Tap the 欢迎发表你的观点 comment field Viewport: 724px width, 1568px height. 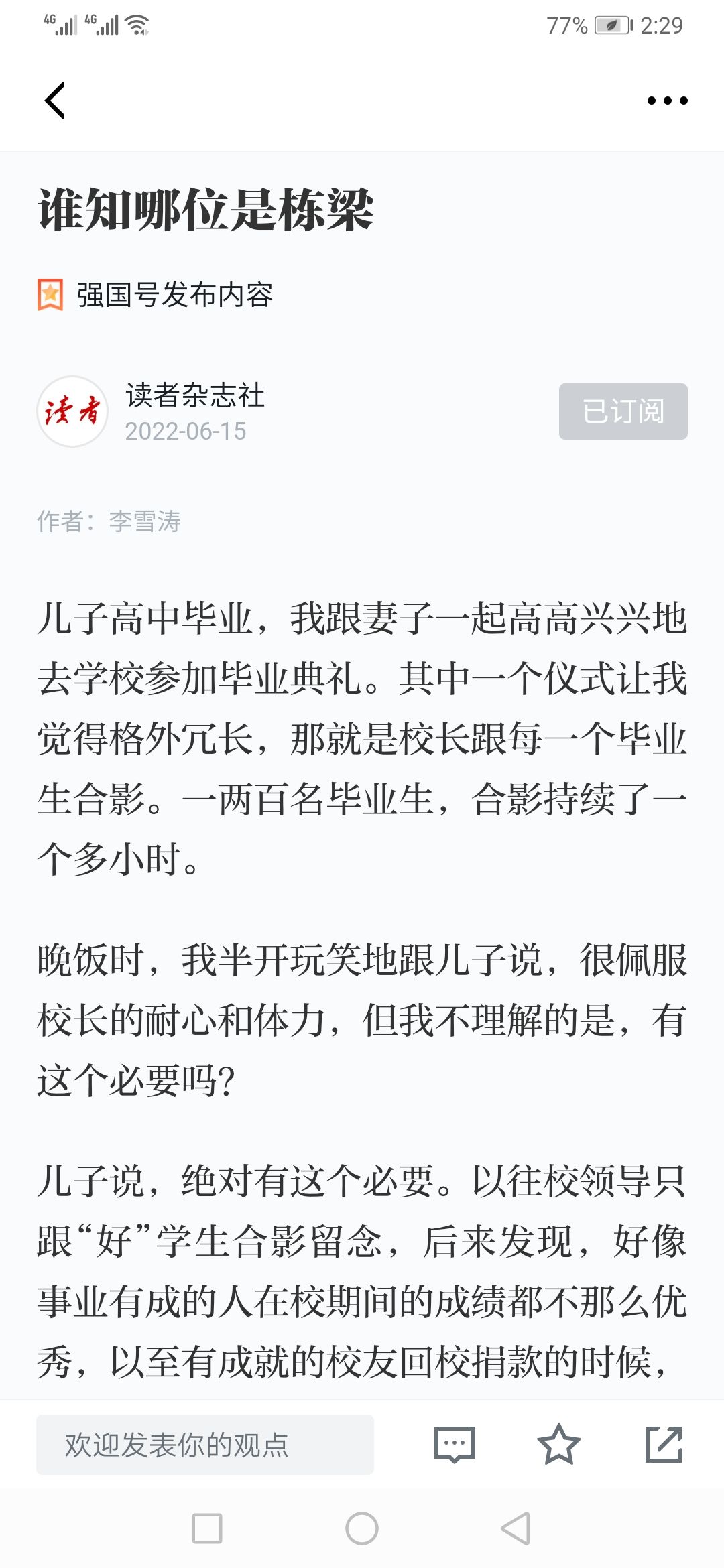[205, 1445]
